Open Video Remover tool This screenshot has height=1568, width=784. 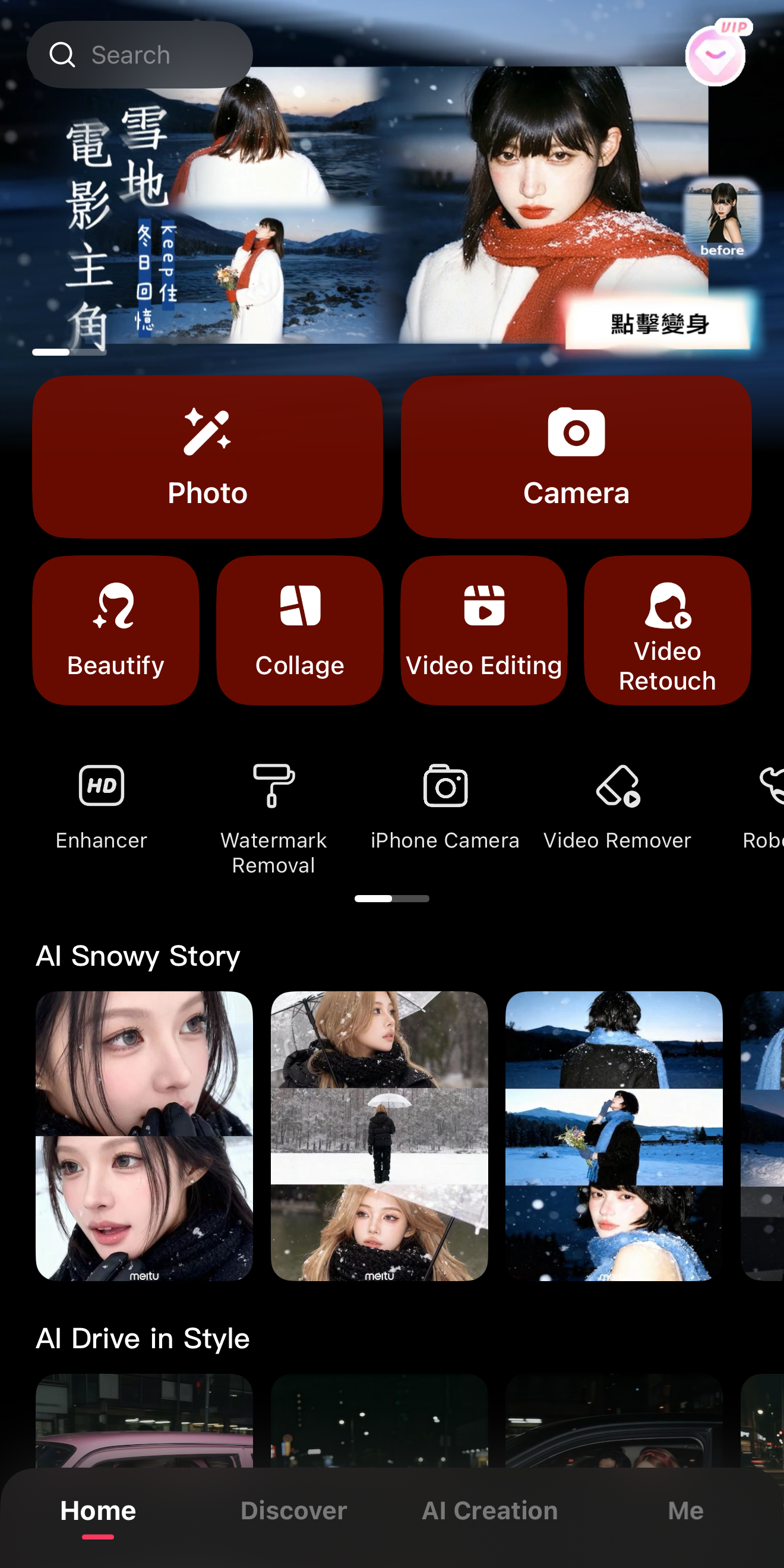click(617, 805)
